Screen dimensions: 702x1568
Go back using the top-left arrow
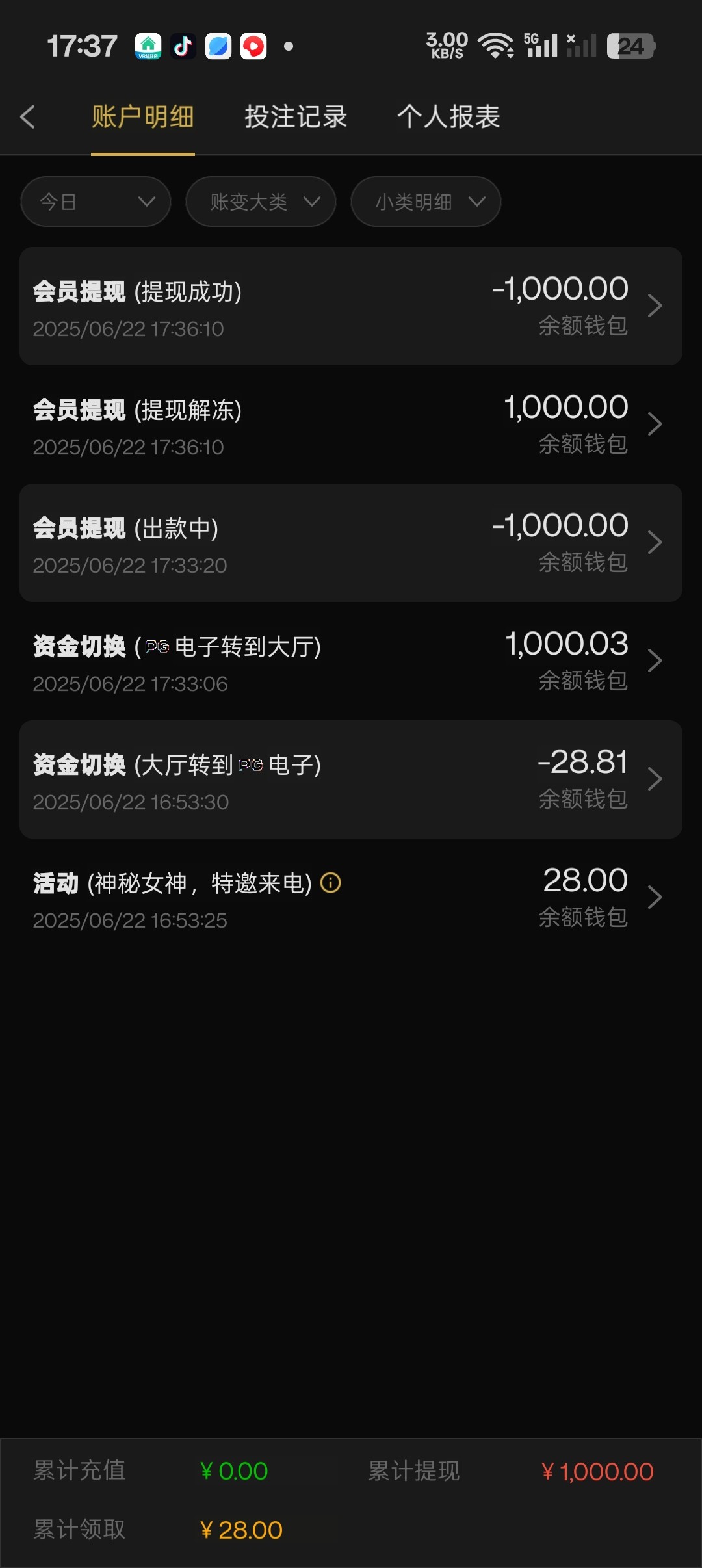[27, 117]
